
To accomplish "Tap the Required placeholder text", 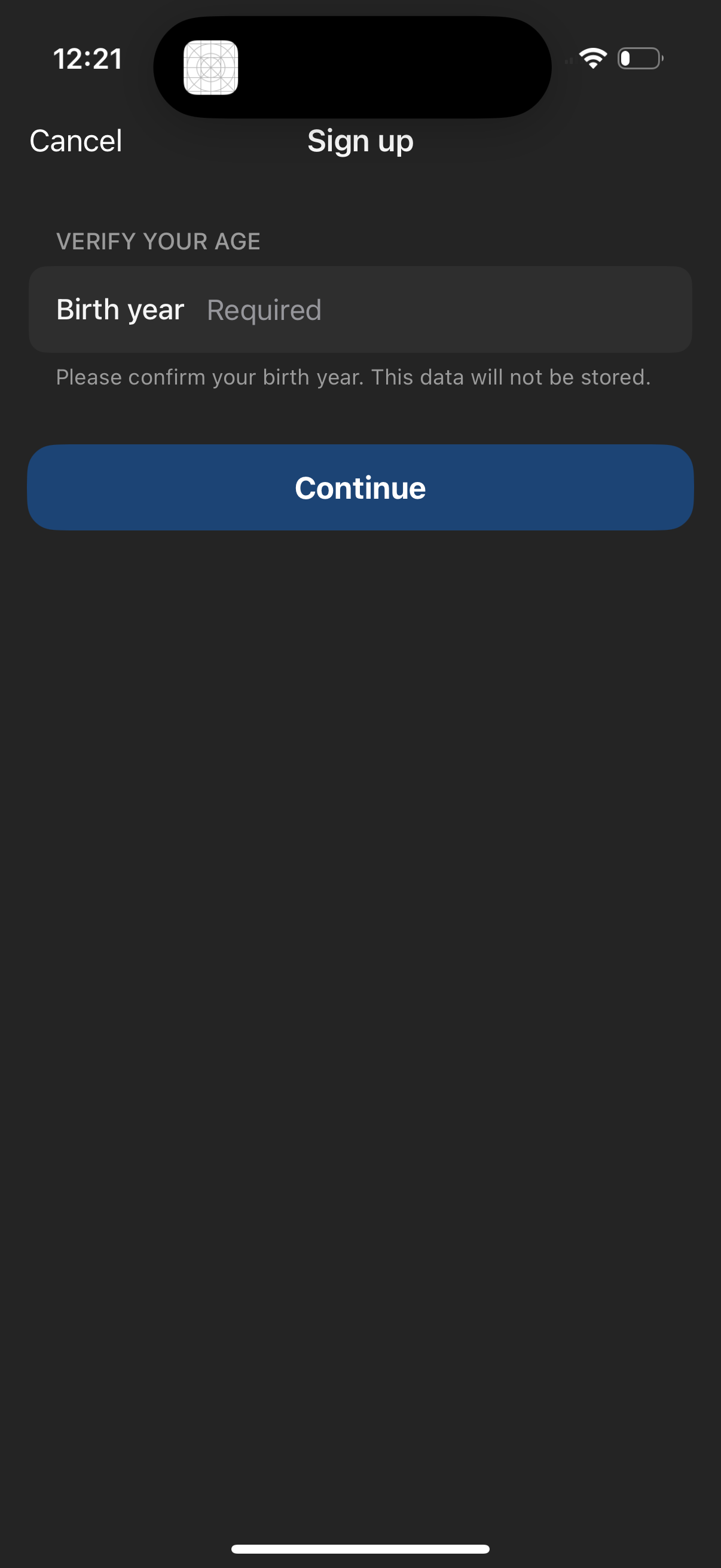I will coord(264,309).
